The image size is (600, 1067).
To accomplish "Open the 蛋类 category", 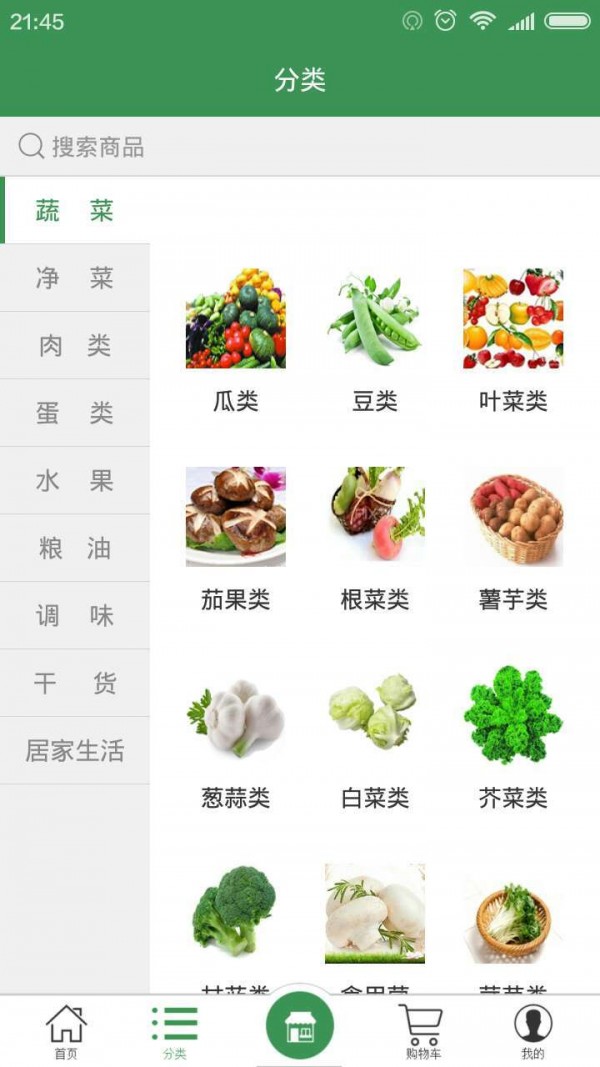I will (x=75, y=413).
